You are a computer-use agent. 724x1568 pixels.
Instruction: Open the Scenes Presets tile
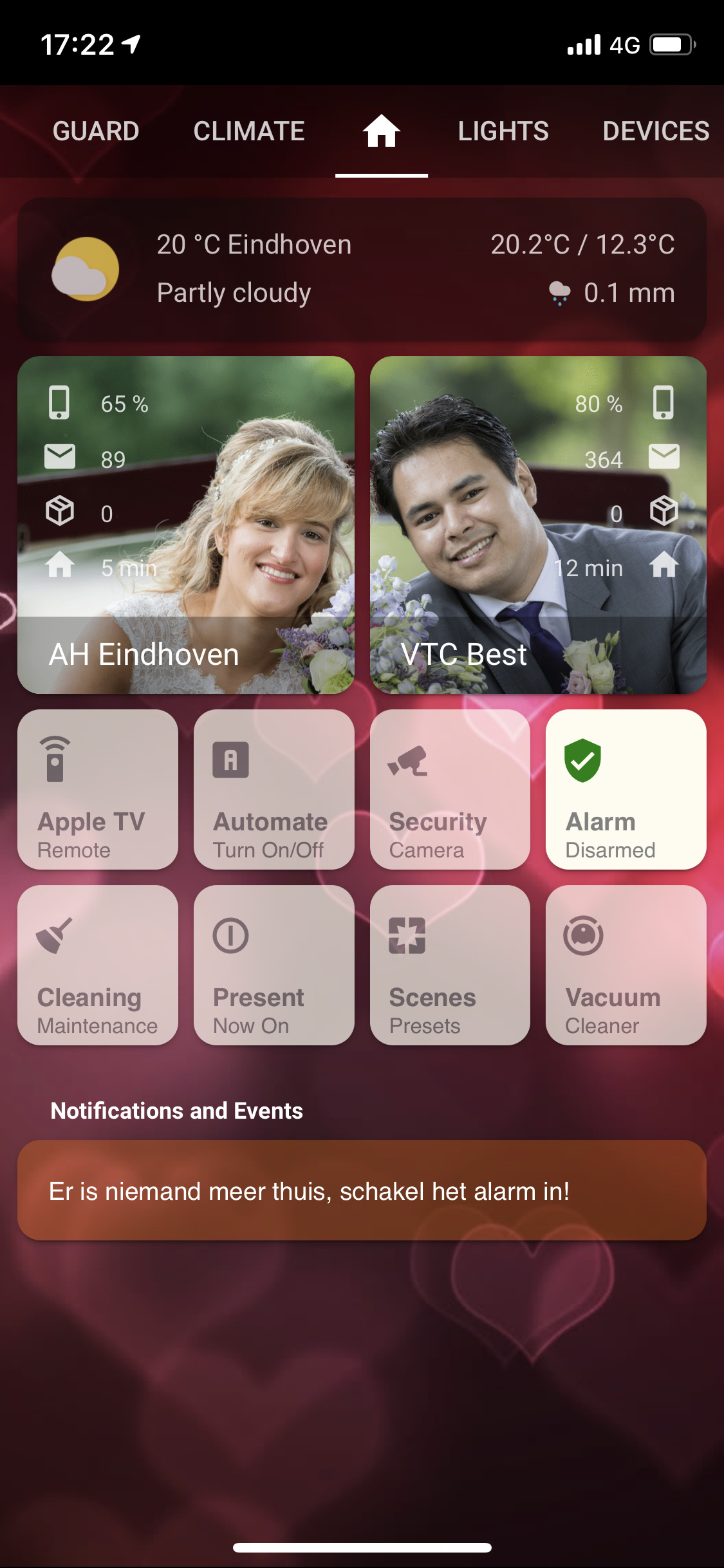click(x=450, y=965)
